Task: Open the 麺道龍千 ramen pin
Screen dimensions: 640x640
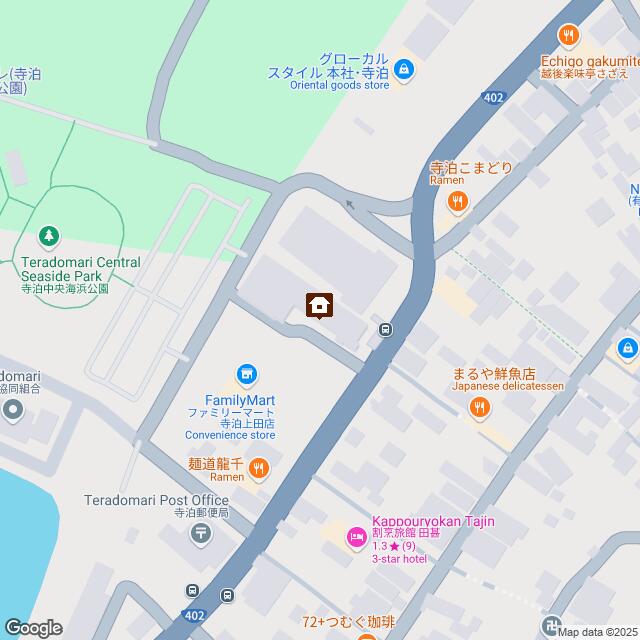Action: pyautogui.click(x=257, y=467)
